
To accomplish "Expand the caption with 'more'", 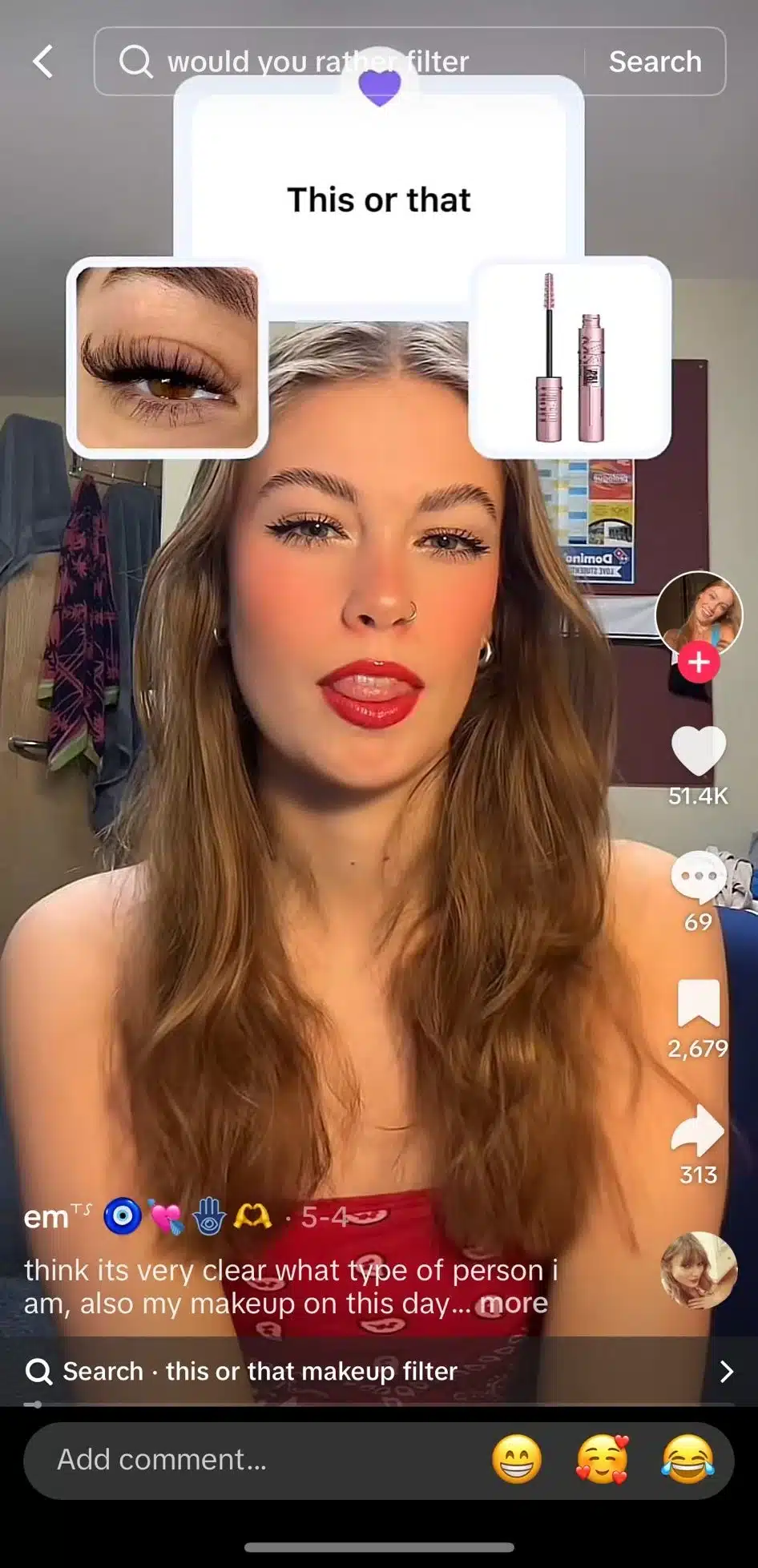I will (514, 1304).
